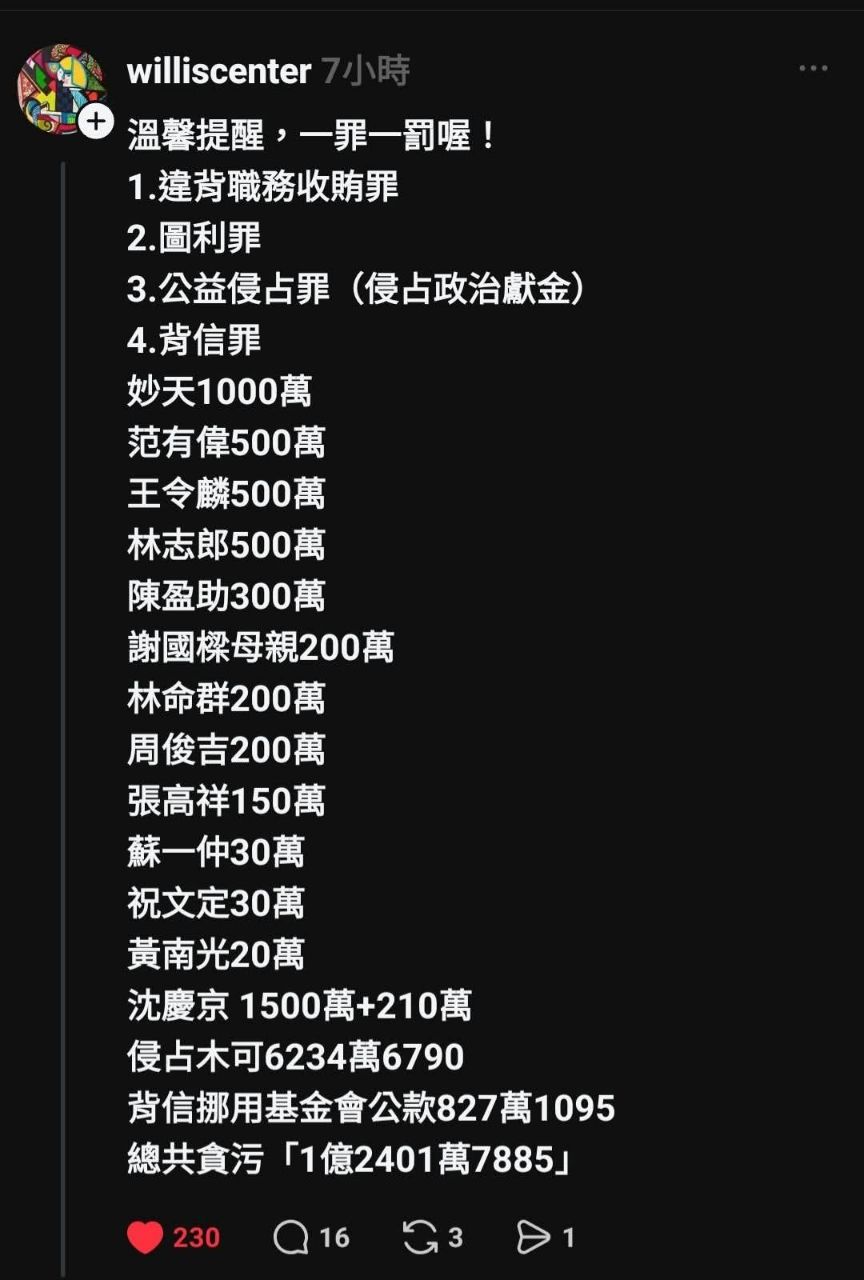Open the comments on this post

click(x=291, y=1238)
